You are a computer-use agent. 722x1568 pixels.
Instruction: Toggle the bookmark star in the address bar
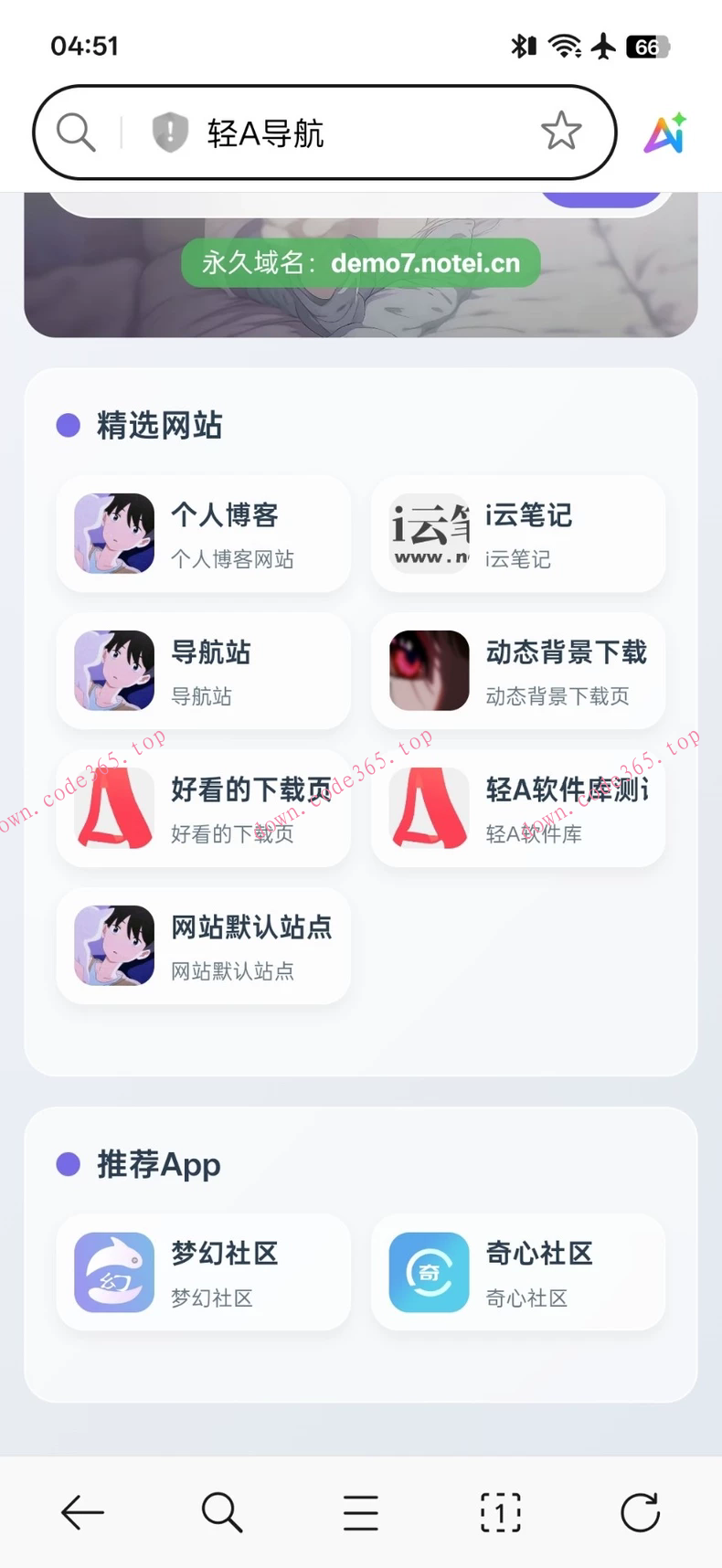tap(561, 132)
